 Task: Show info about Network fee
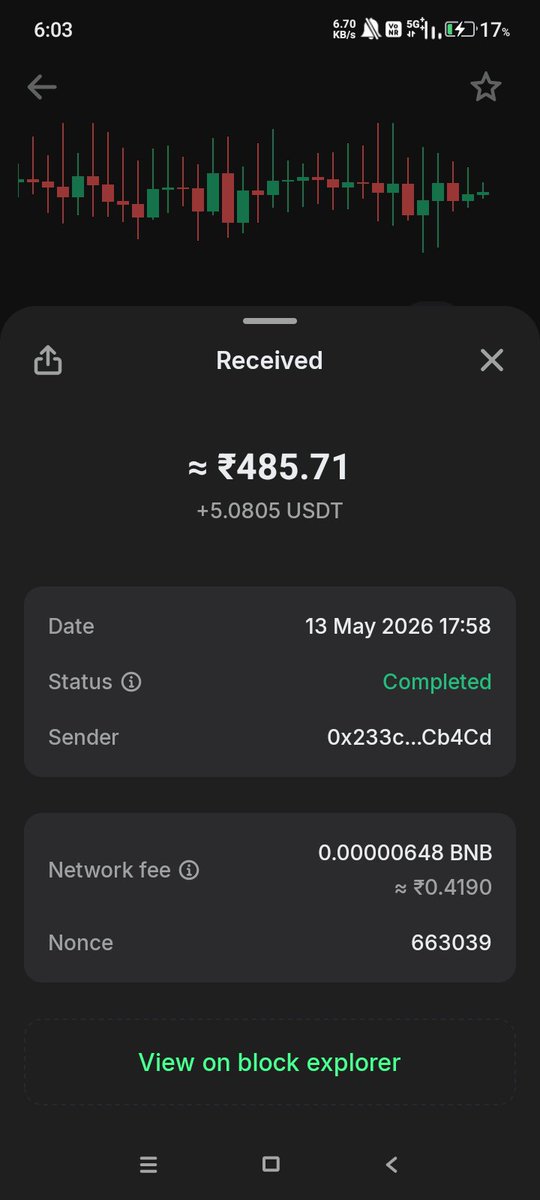pos(189,870)
